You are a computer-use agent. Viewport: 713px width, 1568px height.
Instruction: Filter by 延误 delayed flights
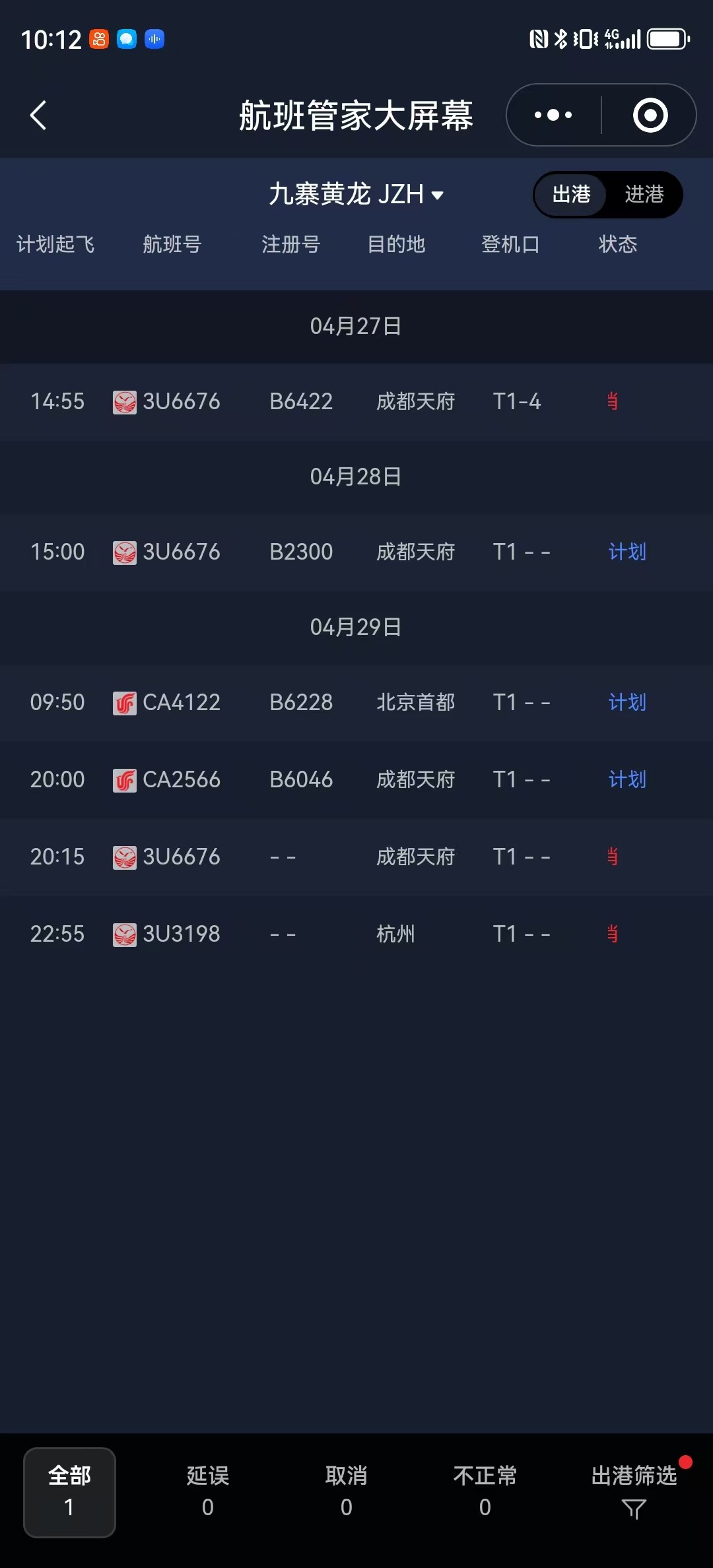point(208,1492)
